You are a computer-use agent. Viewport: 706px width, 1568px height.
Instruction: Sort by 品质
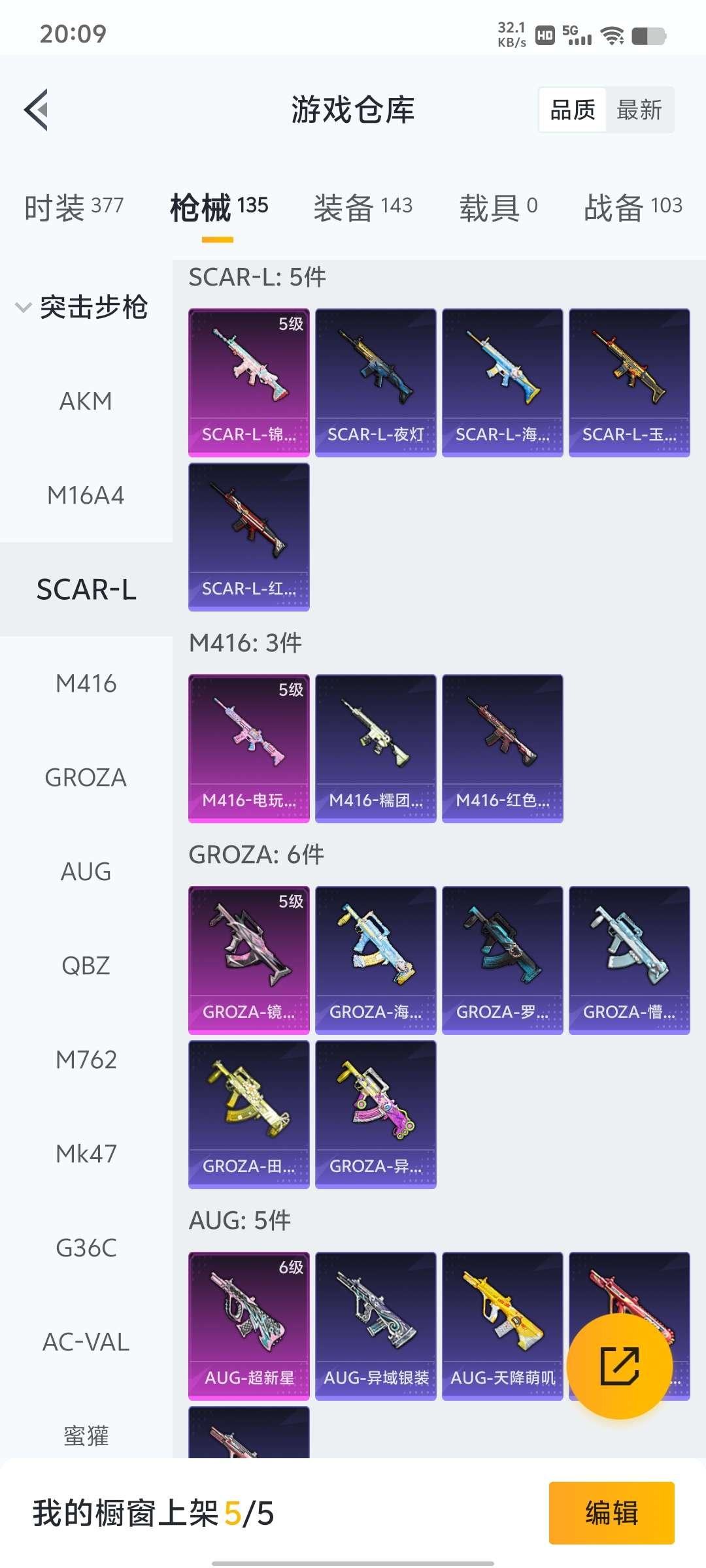[x=573, y=110]
